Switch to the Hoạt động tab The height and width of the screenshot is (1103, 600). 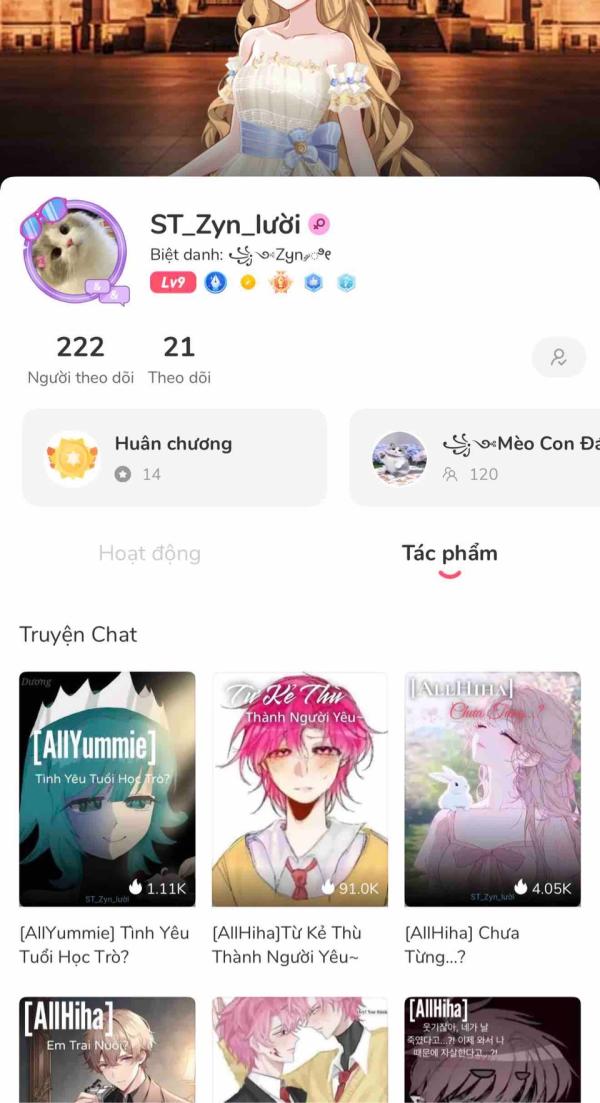149,553
